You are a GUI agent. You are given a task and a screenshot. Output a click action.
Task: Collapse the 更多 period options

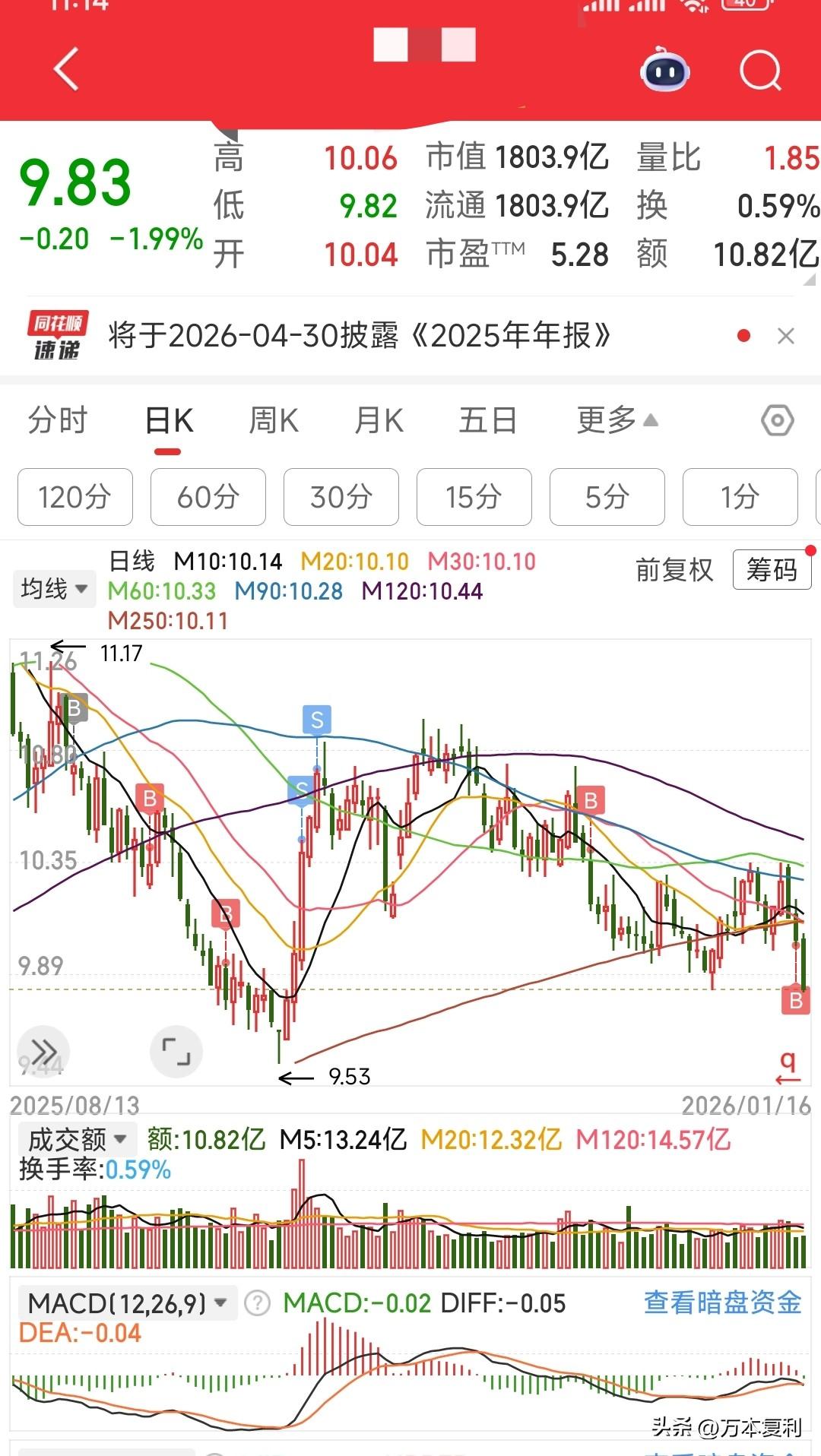click(x=613, y=420)
